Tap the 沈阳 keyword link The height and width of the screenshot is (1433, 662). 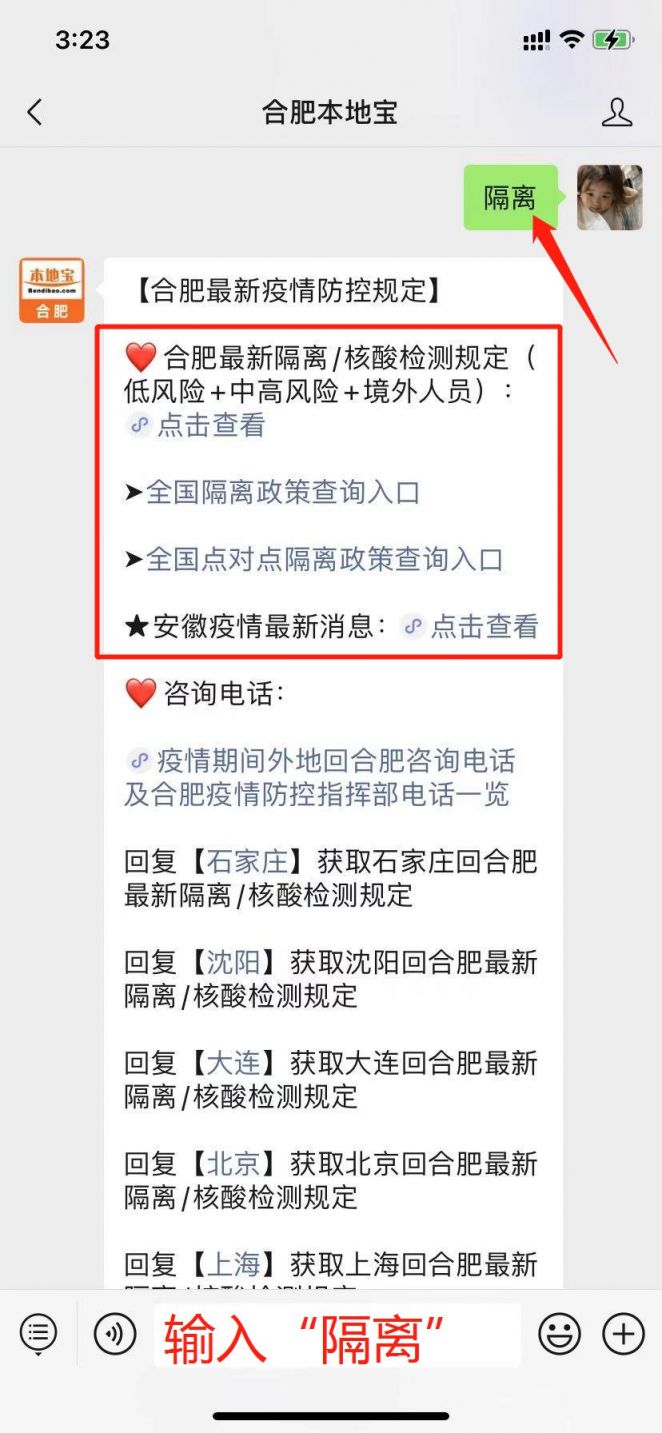click(x=233, y=963)
